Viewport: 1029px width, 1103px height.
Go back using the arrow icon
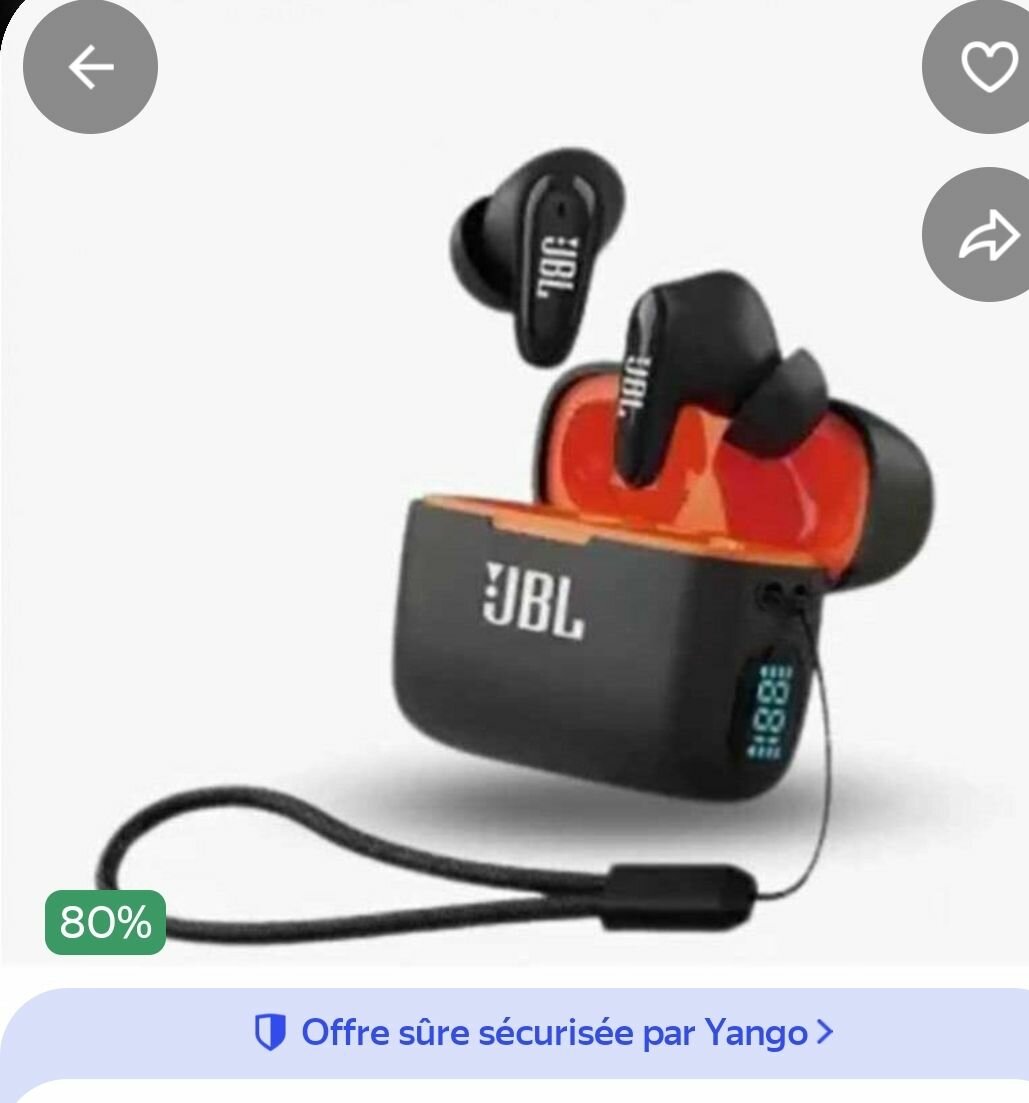point(90,67)
